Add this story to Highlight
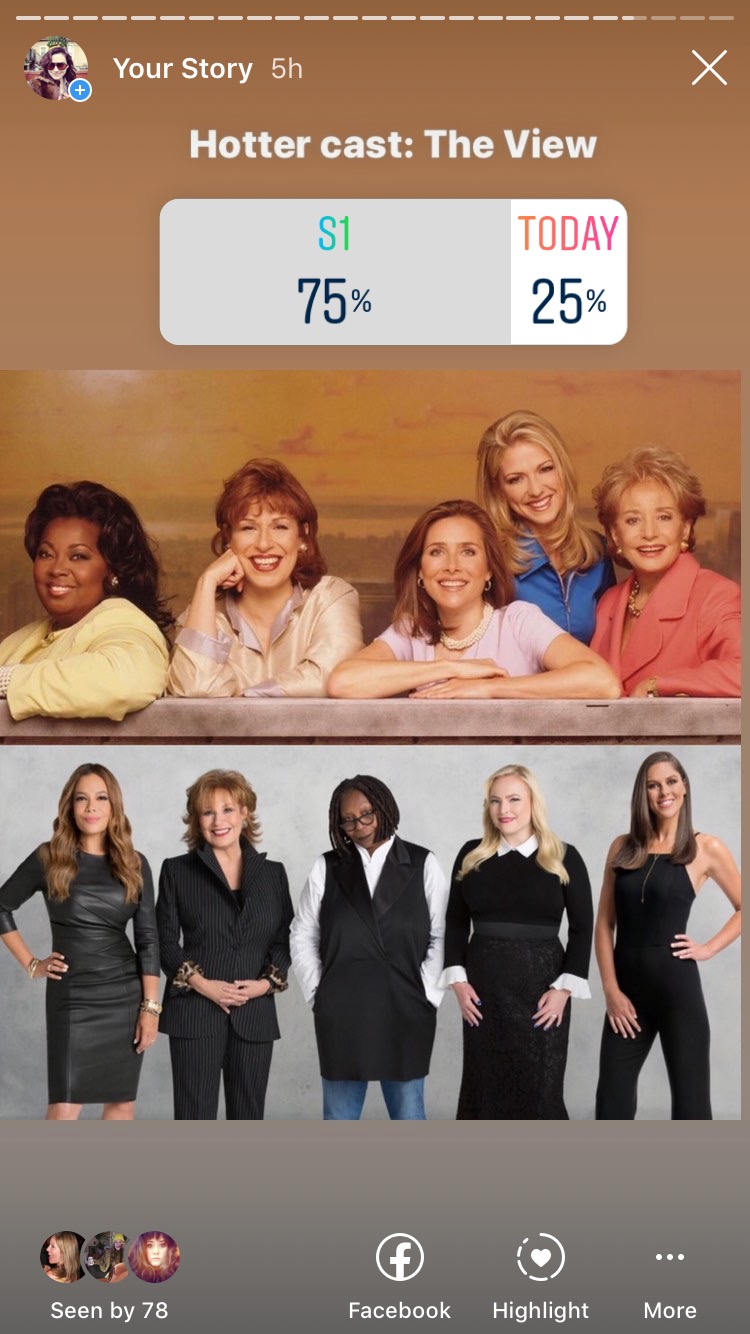The image size is (750, 1334). pos(540,1274)
